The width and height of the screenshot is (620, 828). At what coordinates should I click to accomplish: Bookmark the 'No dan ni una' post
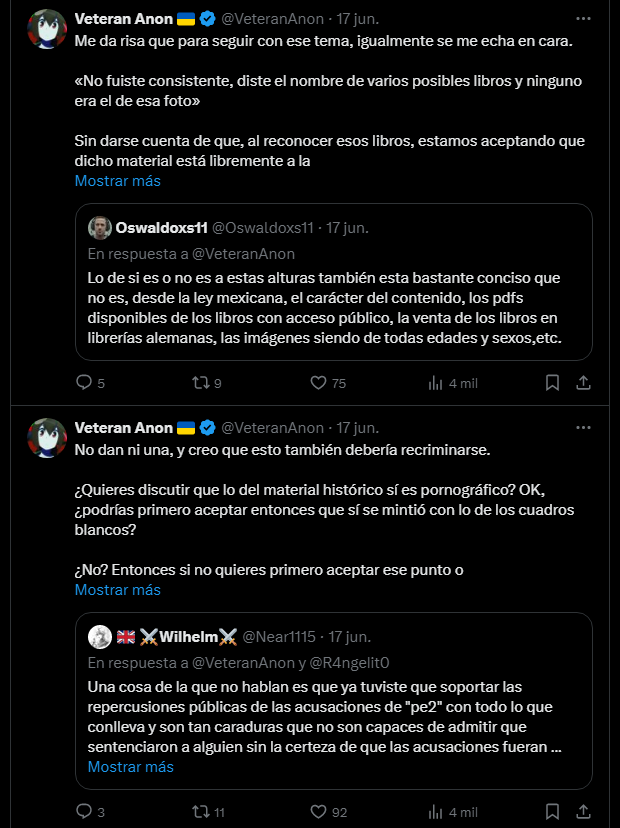pyautogui.click(x=552, y=811)
